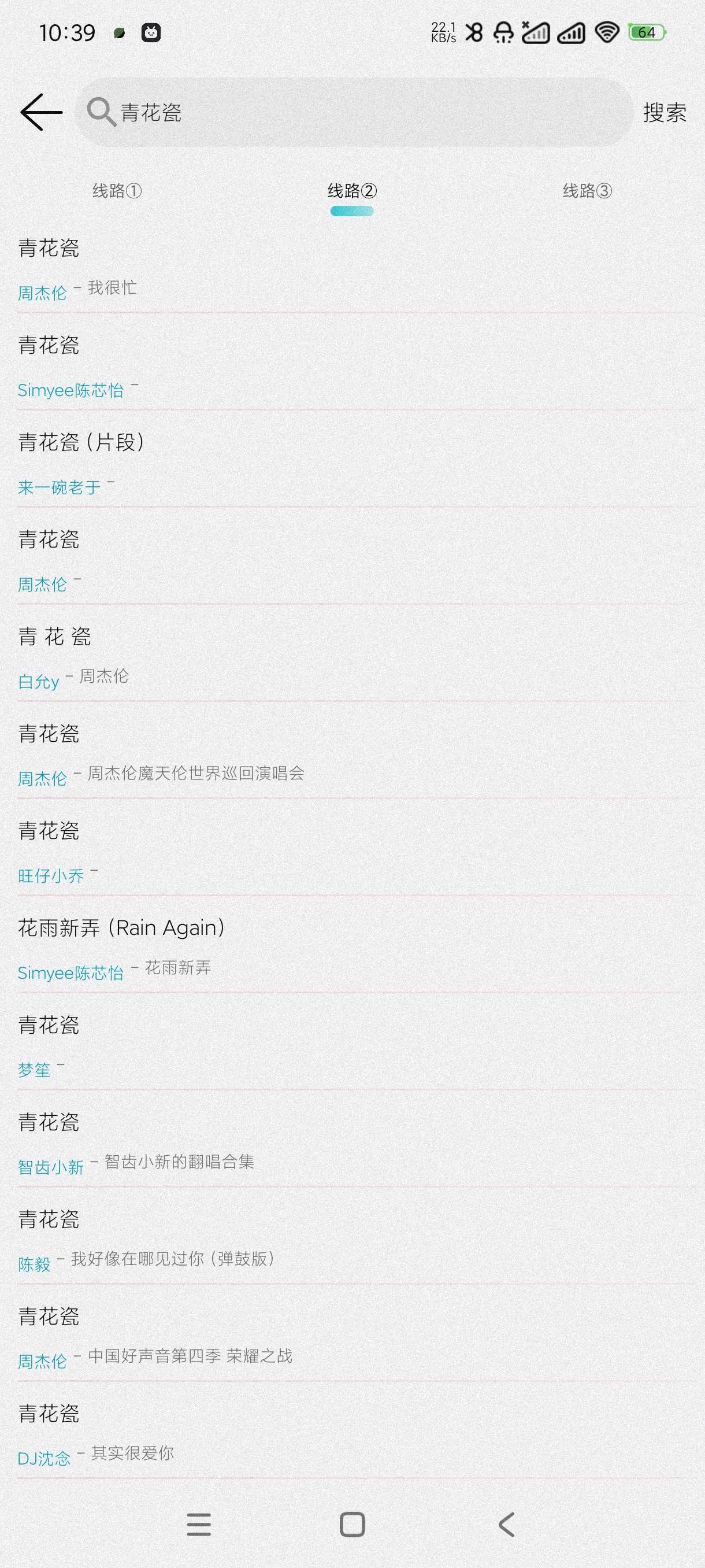Switch to the 线路① tab
This screenshot has height=1568, width=705.
[x=117, y=191]
